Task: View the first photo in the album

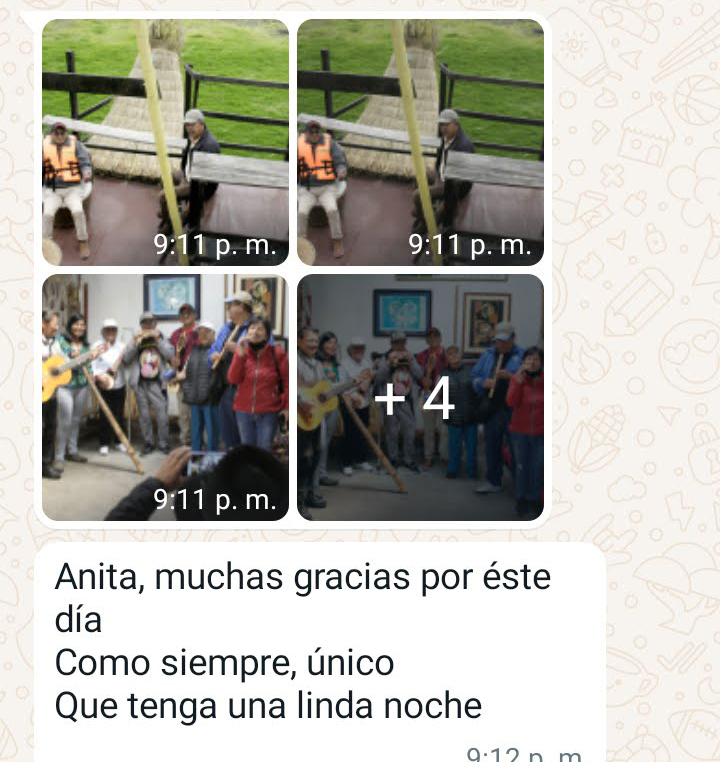Action: click(165, 142)
